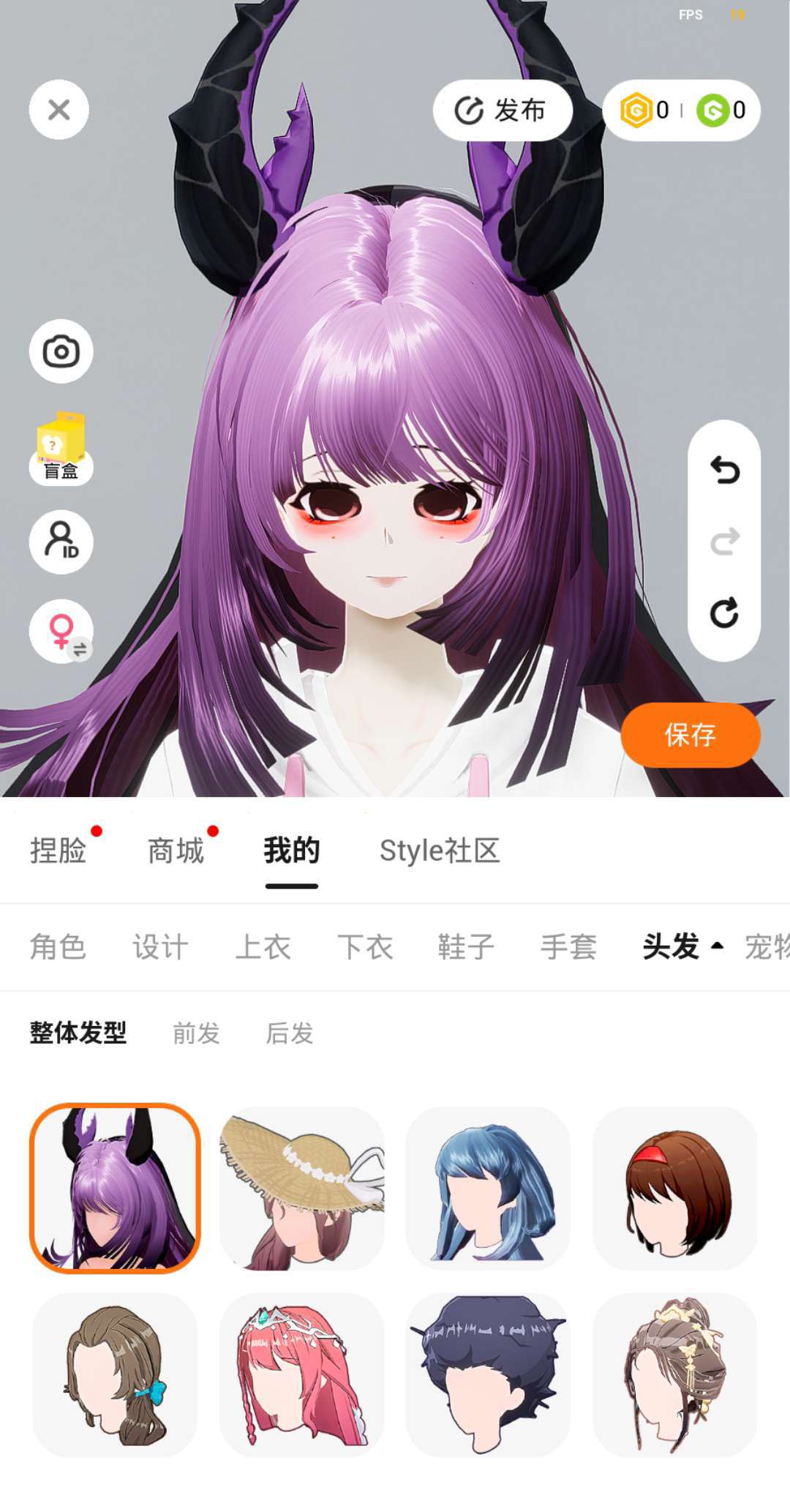Select the 上衣 category
790x1512 pixels.
(x=263, y=947)
